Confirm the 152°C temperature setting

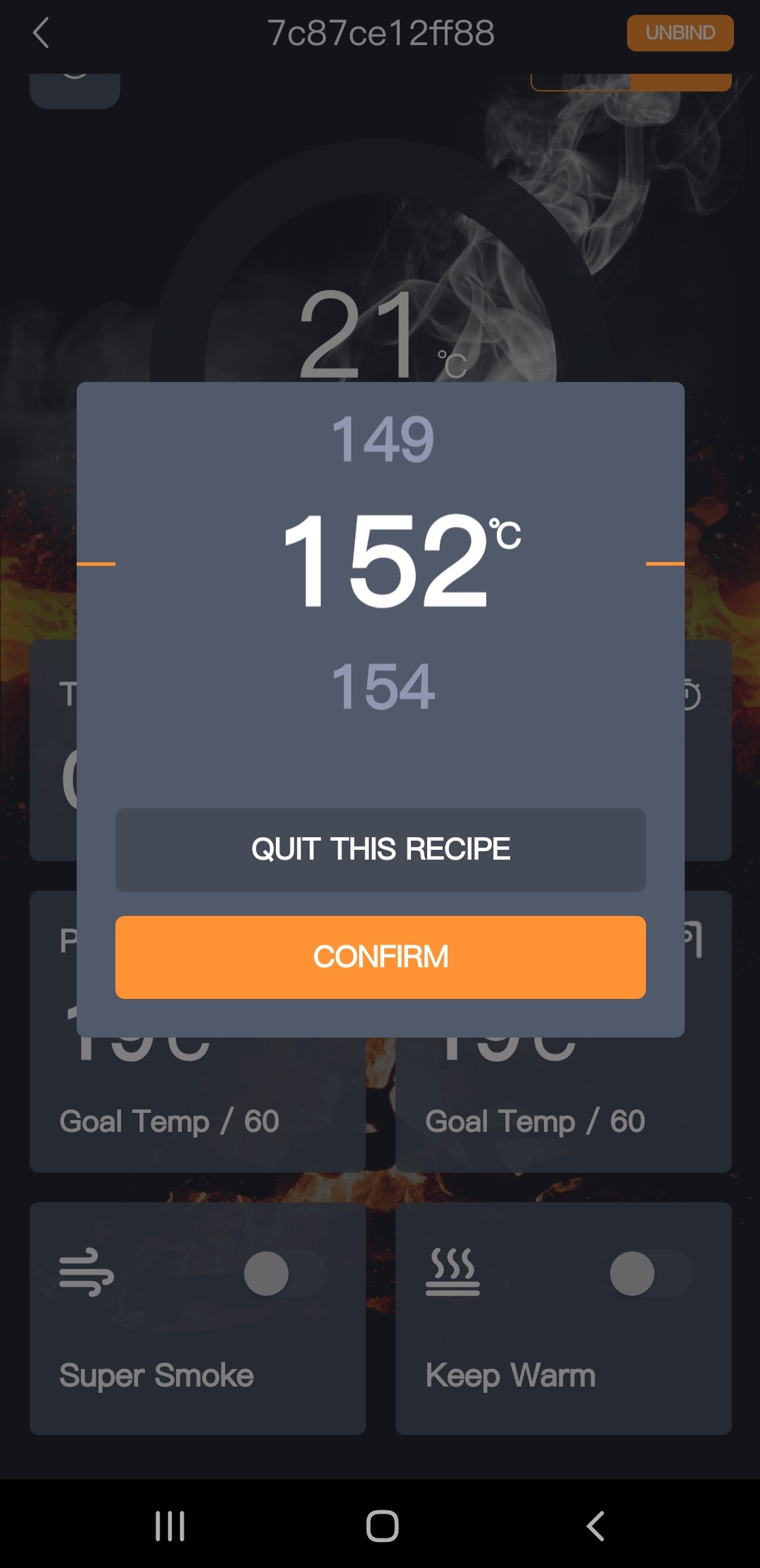380,957
